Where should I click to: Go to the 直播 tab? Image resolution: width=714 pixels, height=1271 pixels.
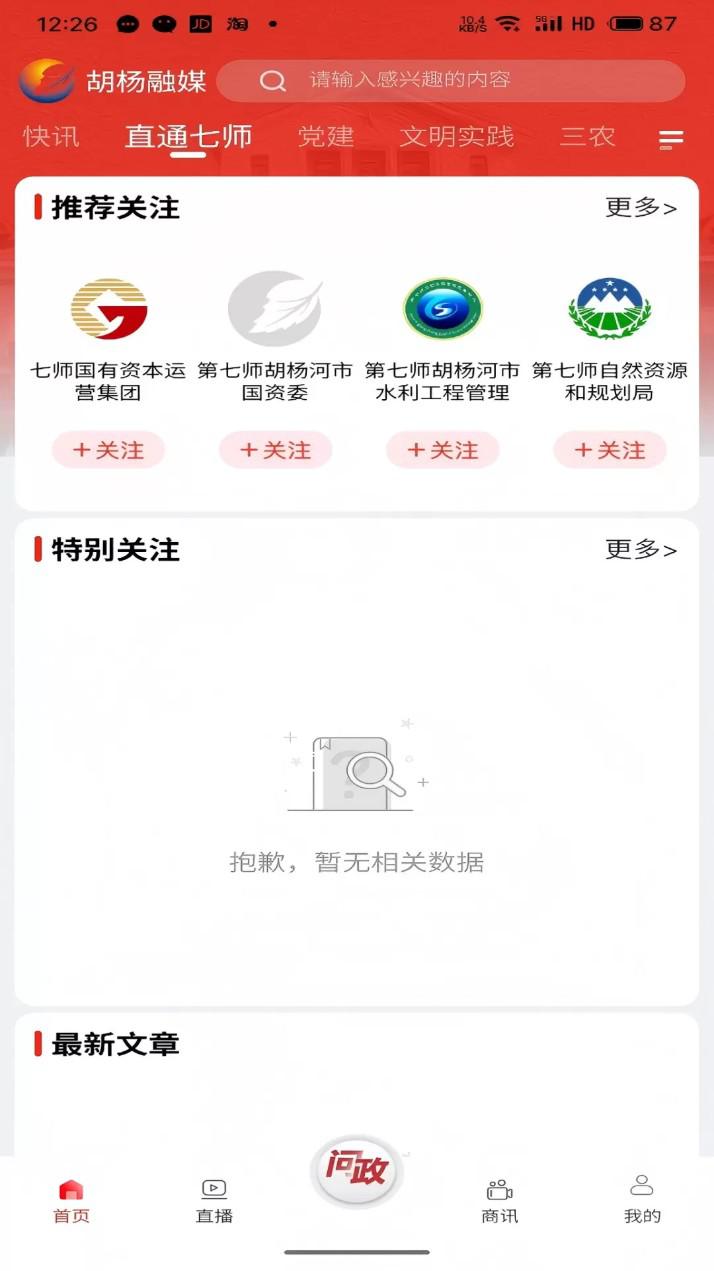pyautogui.click(x=214, y=1201)
